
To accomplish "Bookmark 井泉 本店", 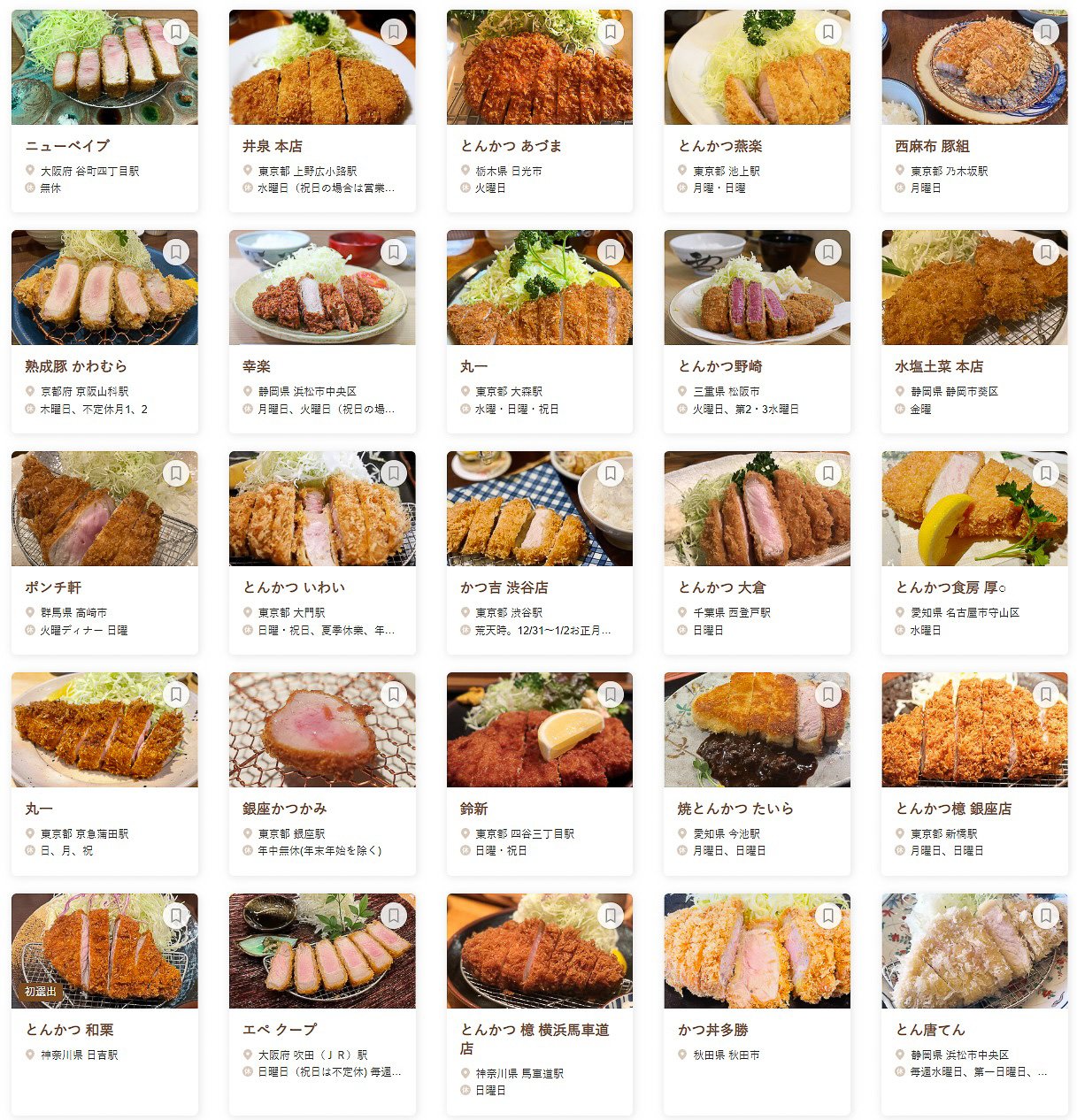I will pyautogui.click(x=393, y=32).
